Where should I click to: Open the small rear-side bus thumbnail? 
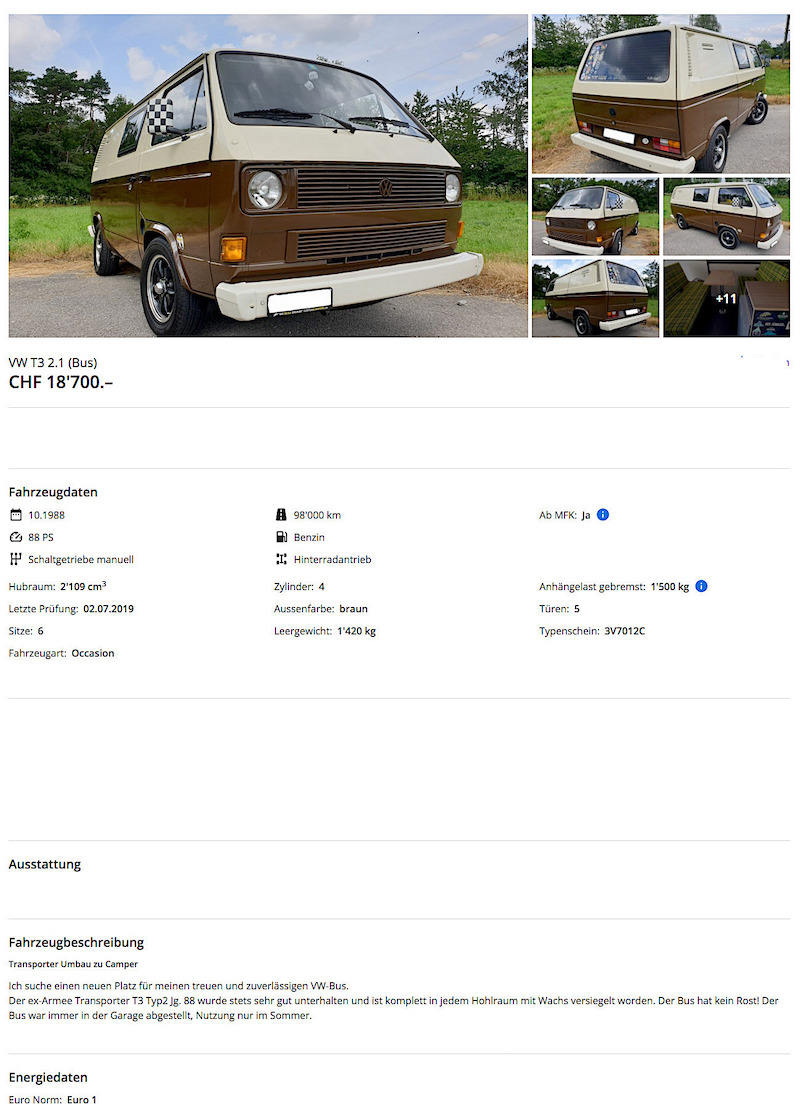tap(595, 298)
